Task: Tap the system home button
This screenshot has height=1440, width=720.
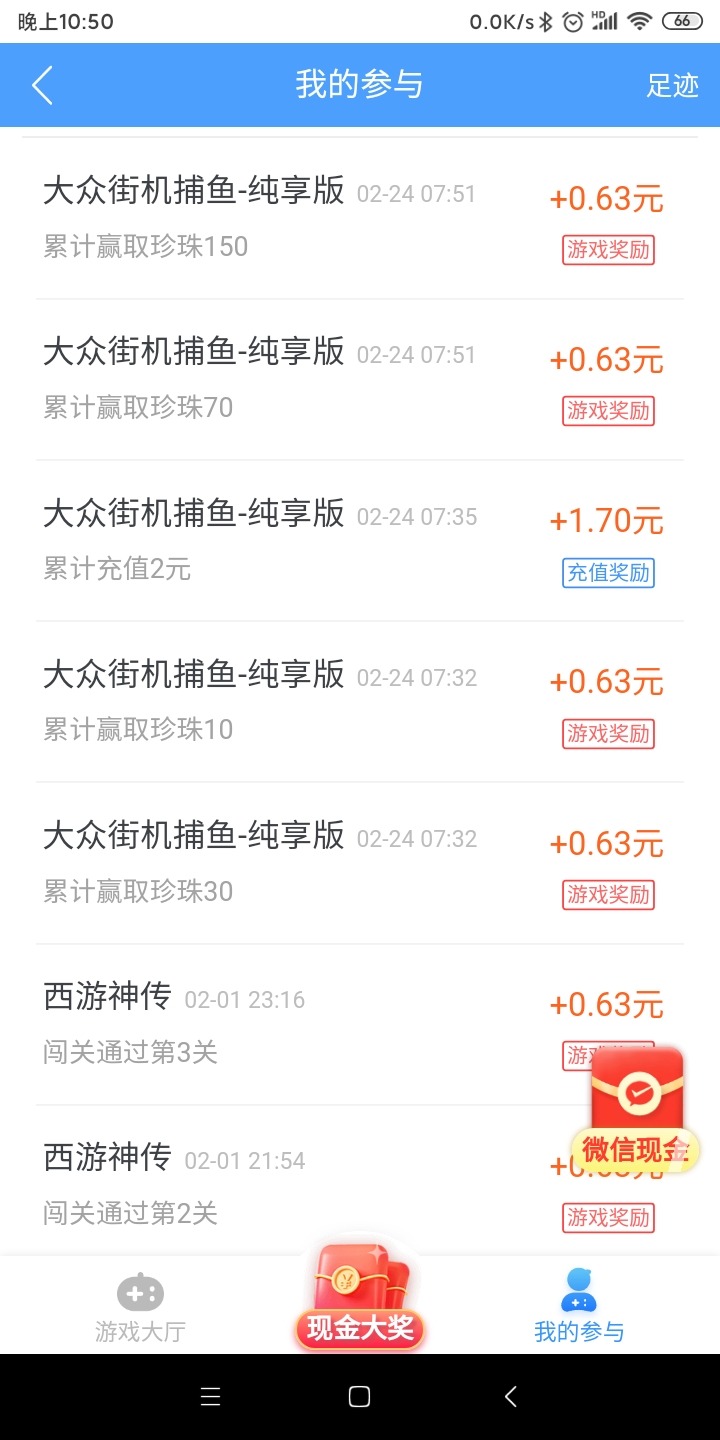Action: click(360, 1397)
